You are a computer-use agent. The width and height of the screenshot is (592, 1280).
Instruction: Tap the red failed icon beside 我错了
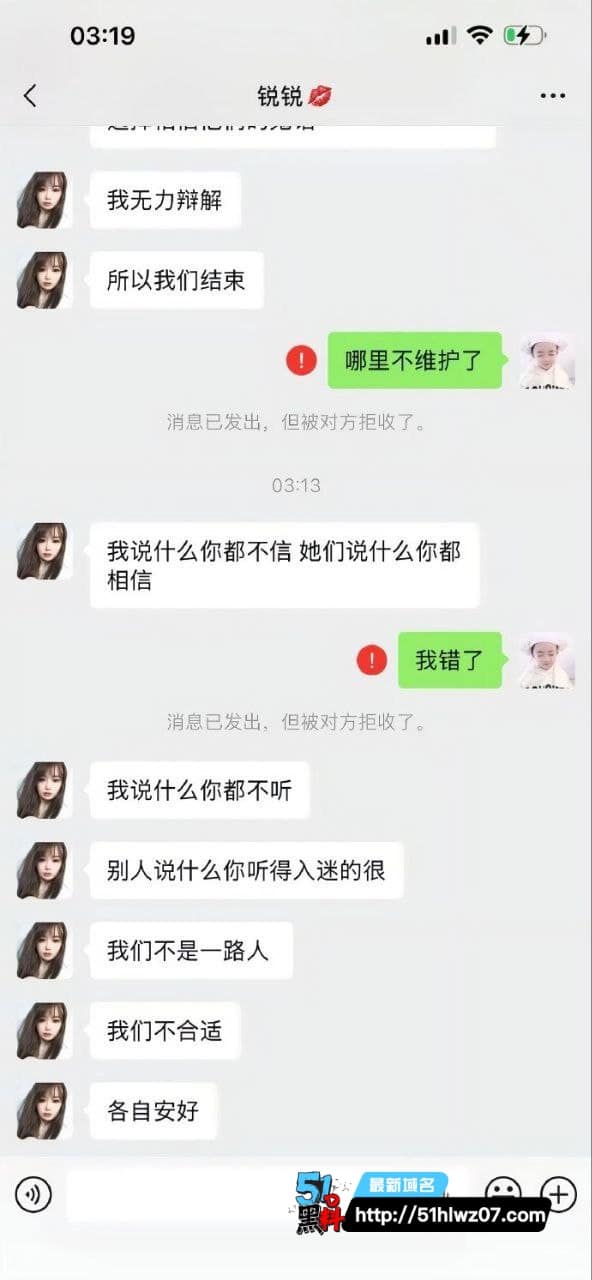pyautogui.click(x=372, y=660)
